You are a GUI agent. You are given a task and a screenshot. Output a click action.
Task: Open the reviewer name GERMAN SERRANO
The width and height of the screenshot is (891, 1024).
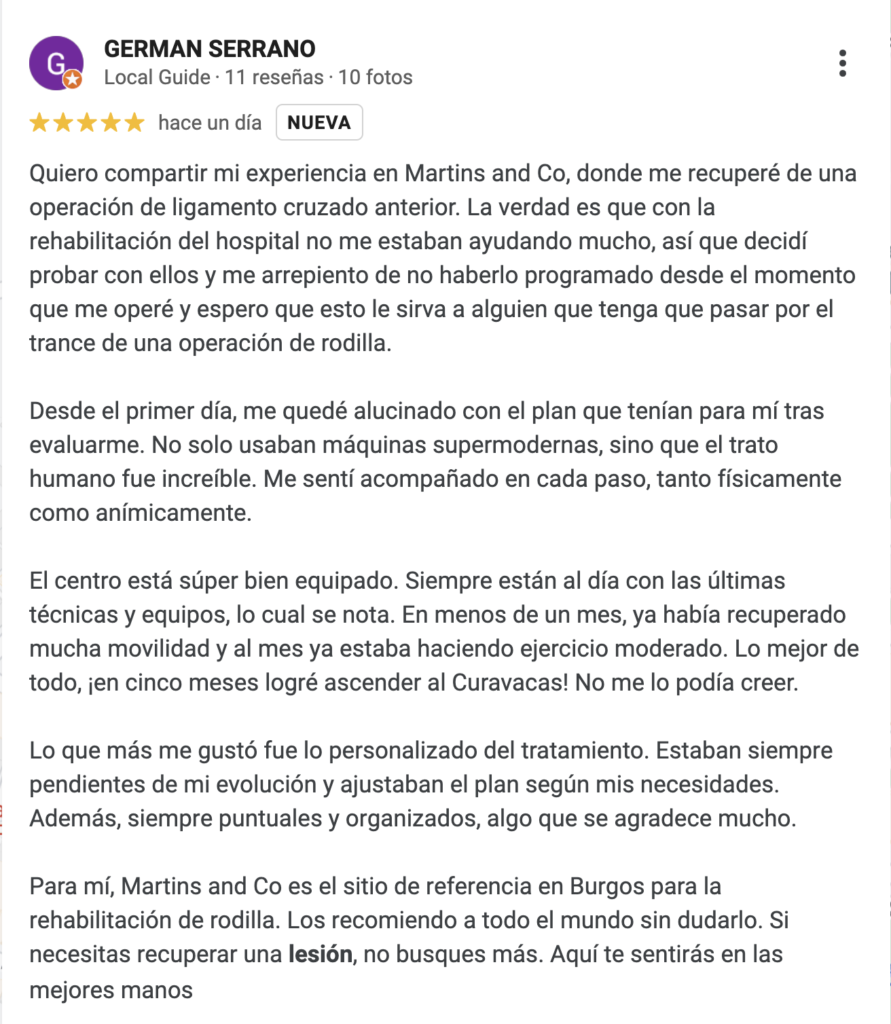point(209,47)
